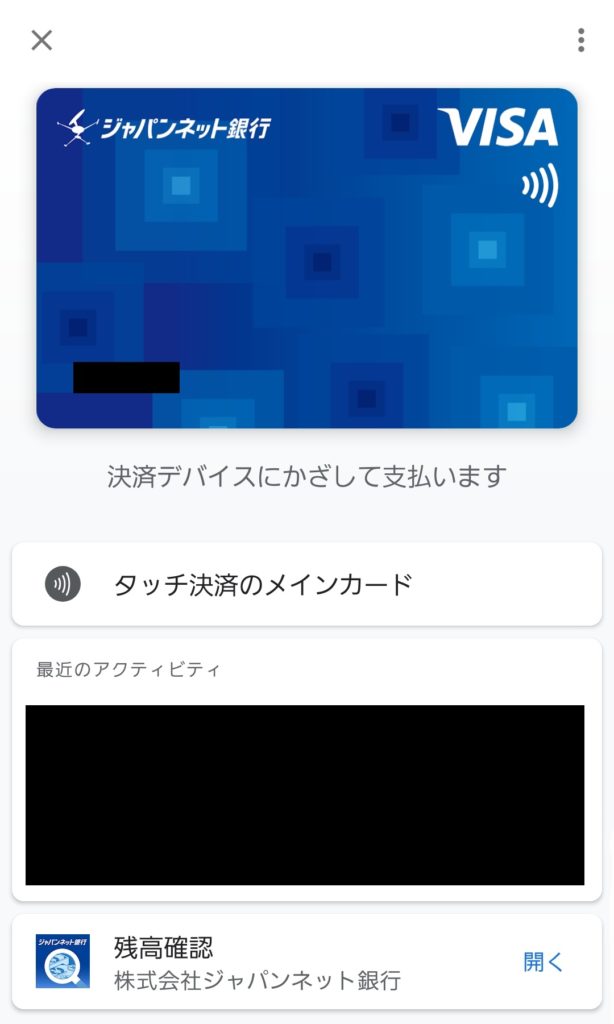Close the card details screen

[x=41, y=40]
